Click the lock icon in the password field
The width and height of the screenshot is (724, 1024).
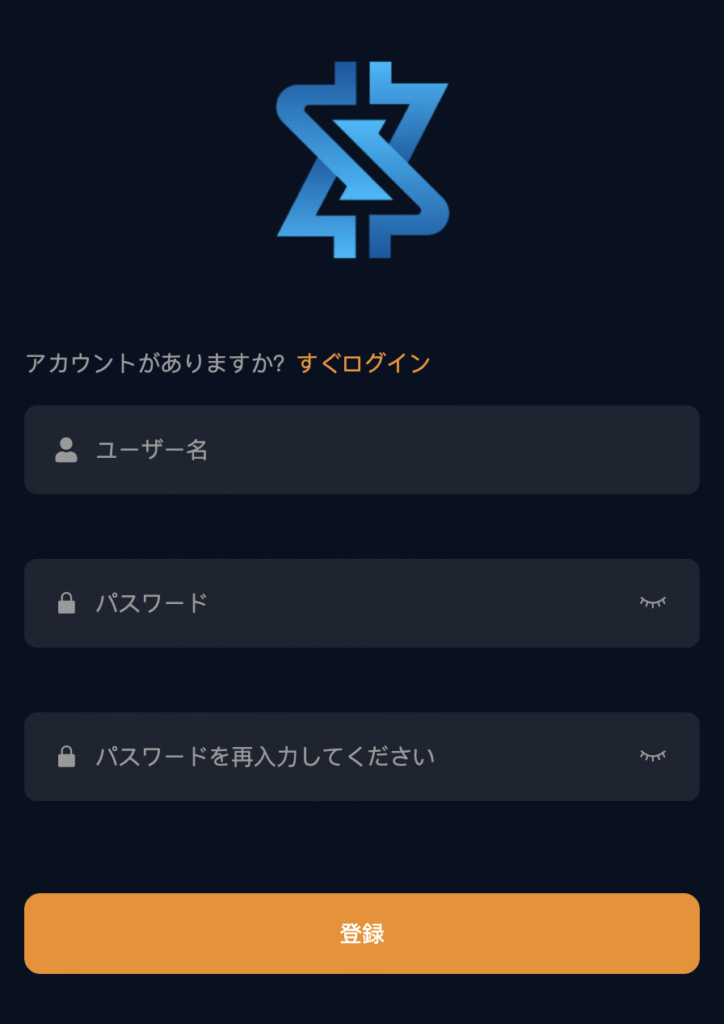click(65, 603)
